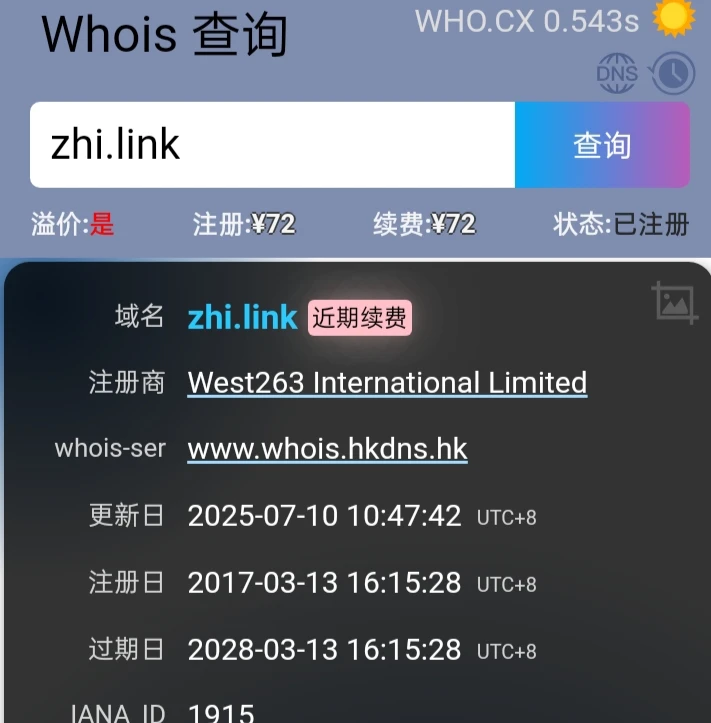
Task: Open the DNS lookup icon
Action: (x=617, y=73)
